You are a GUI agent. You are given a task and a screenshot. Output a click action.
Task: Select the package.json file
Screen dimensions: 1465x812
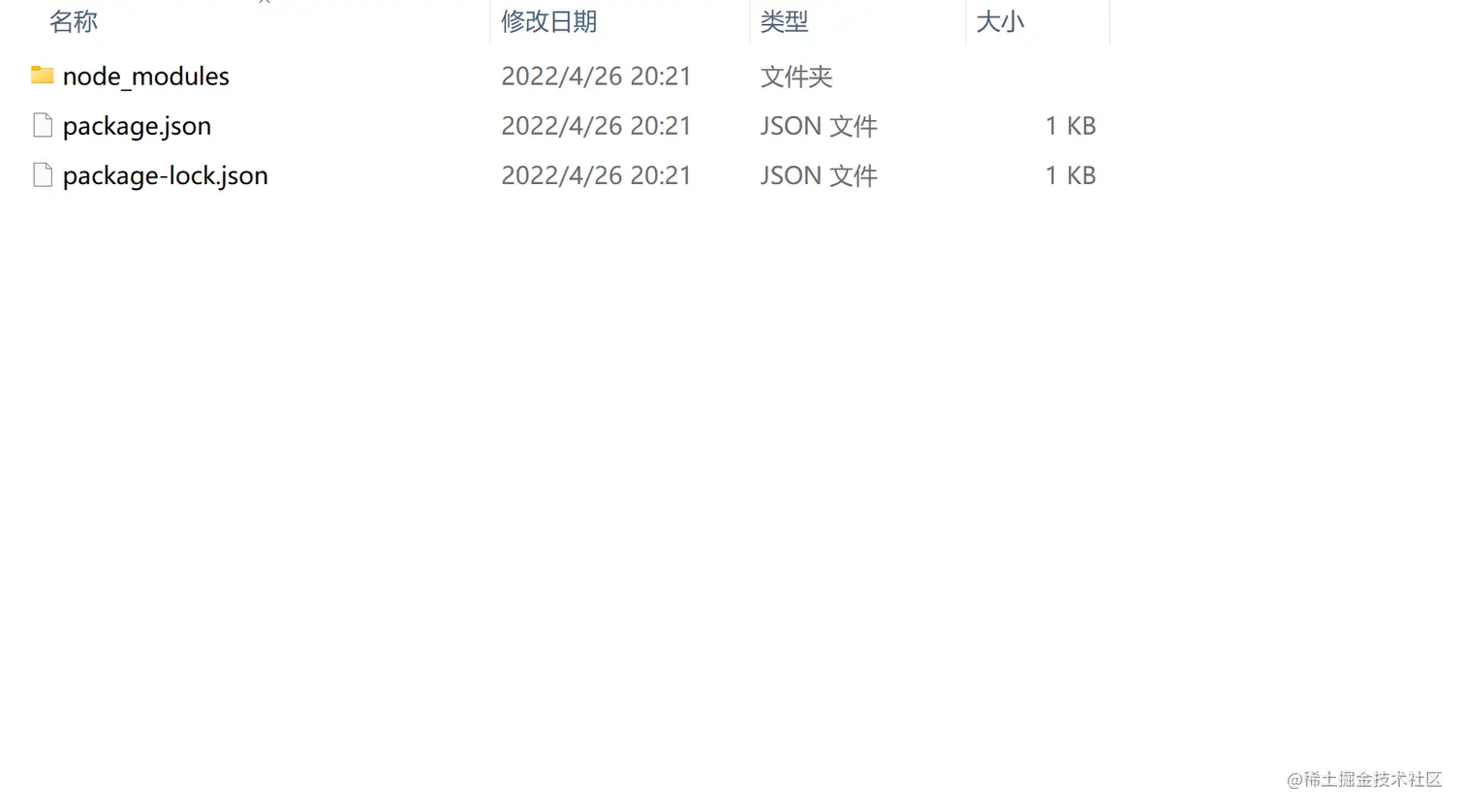tap(137, 126)
